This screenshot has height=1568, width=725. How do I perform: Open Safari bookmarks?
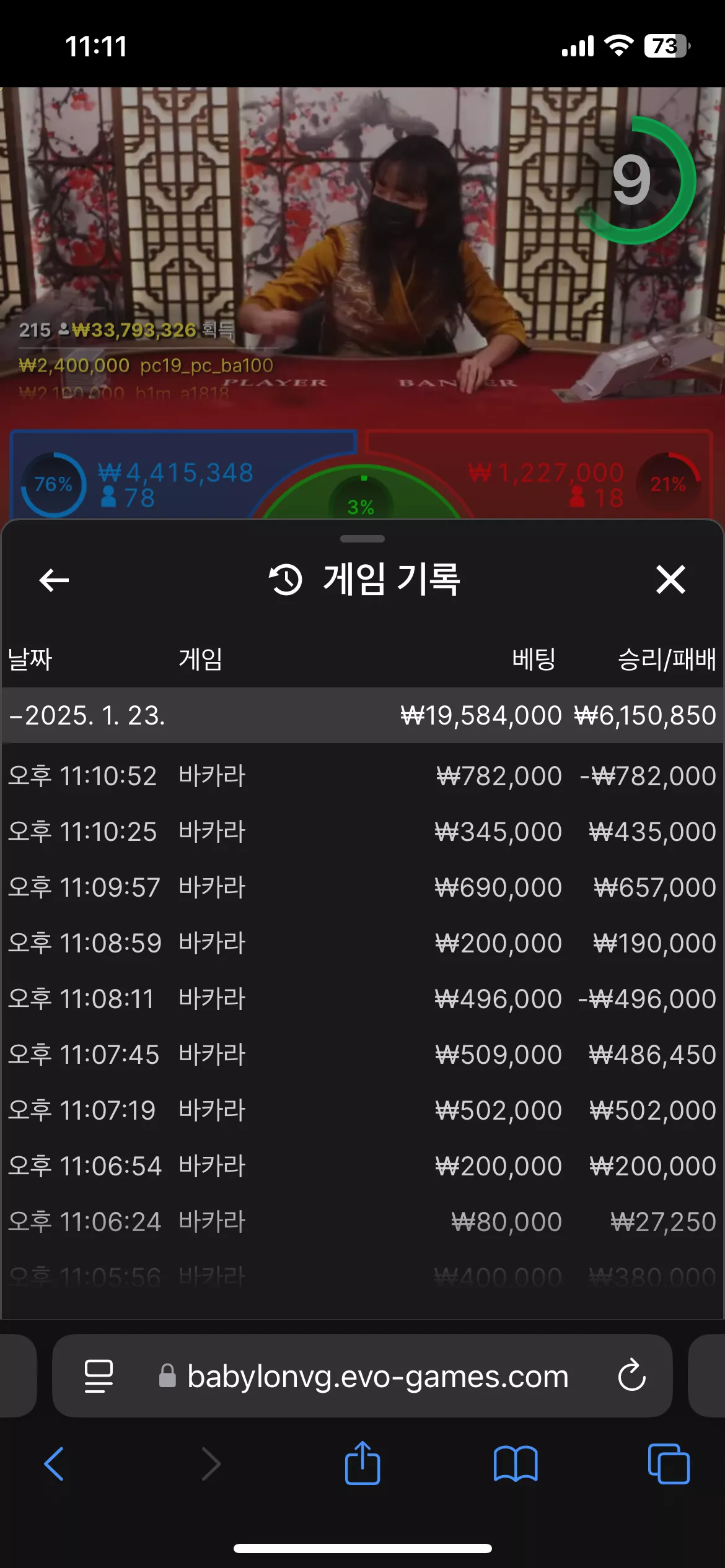pyautogui.click(x=516, y=1464)
